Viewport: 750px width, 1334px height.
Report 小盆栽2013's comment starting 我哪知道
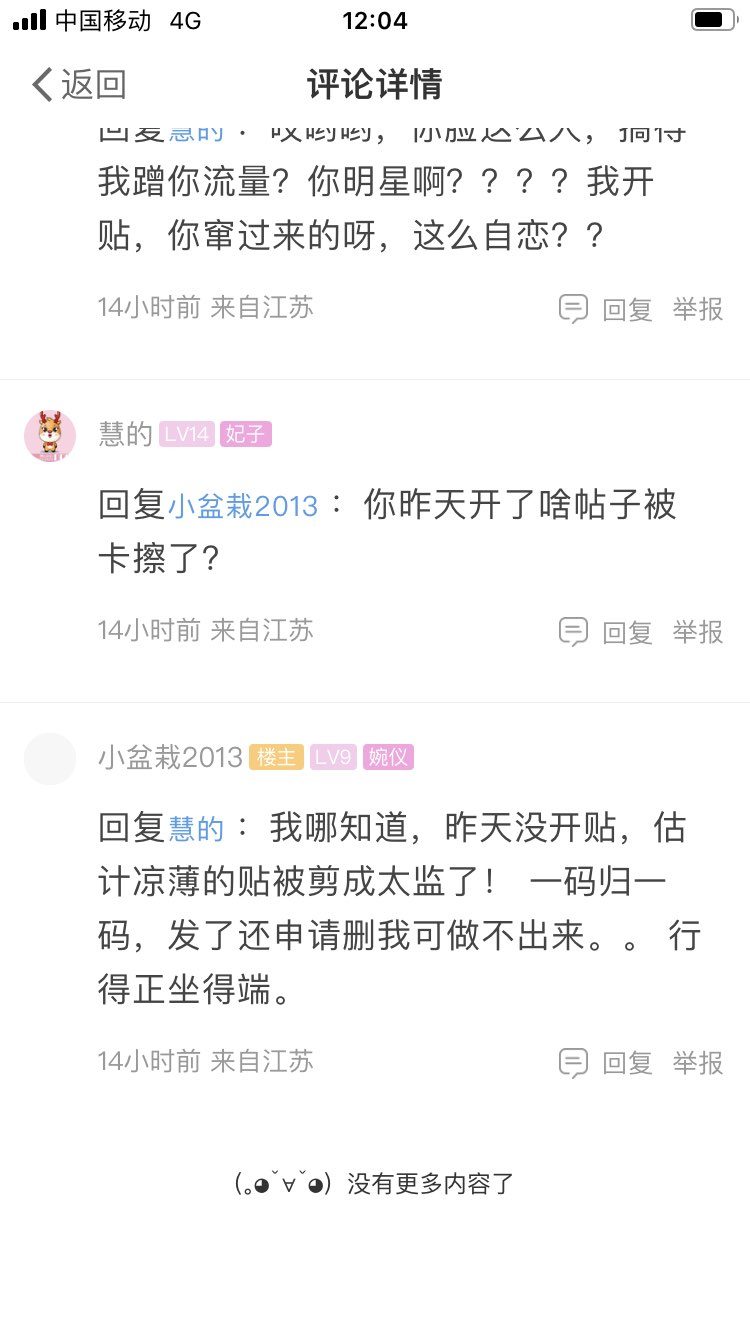click(698, 1062)
